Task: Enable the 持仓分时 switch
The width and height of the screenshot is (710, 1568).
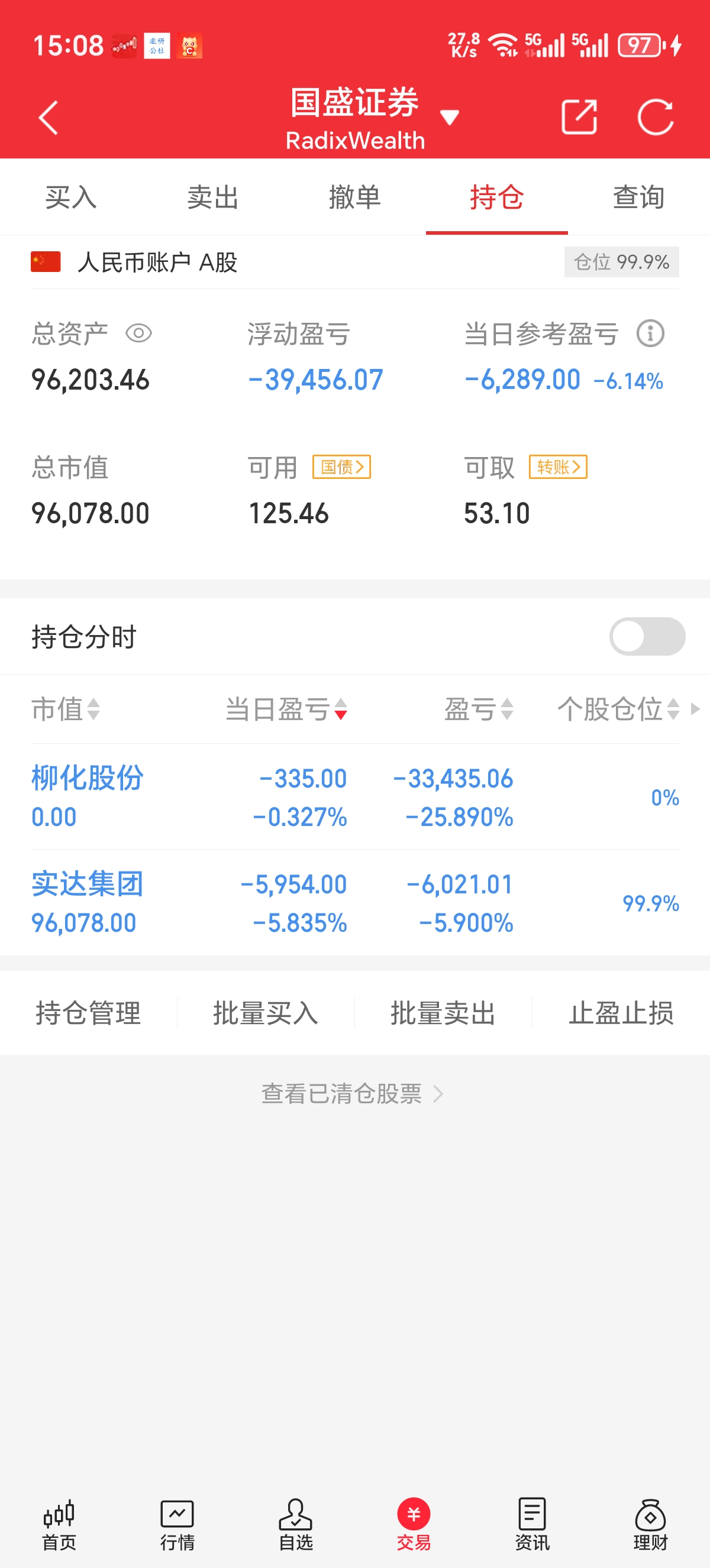Action: (x=647, y=637)
